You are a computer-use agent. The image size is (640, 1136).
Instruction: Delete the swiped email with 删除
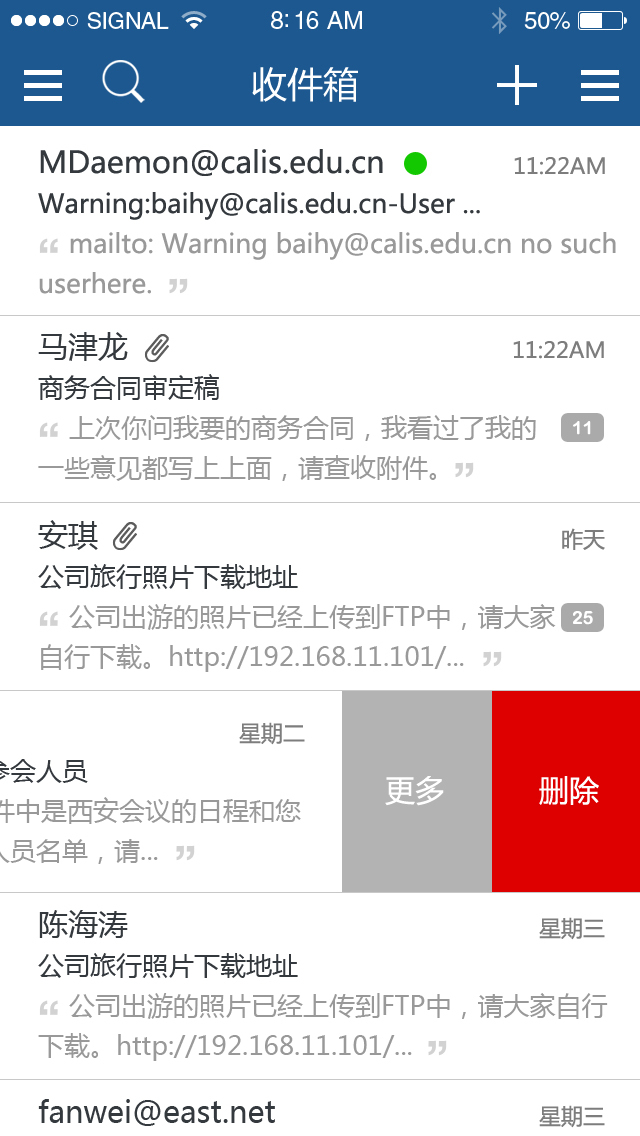point(567,791)
